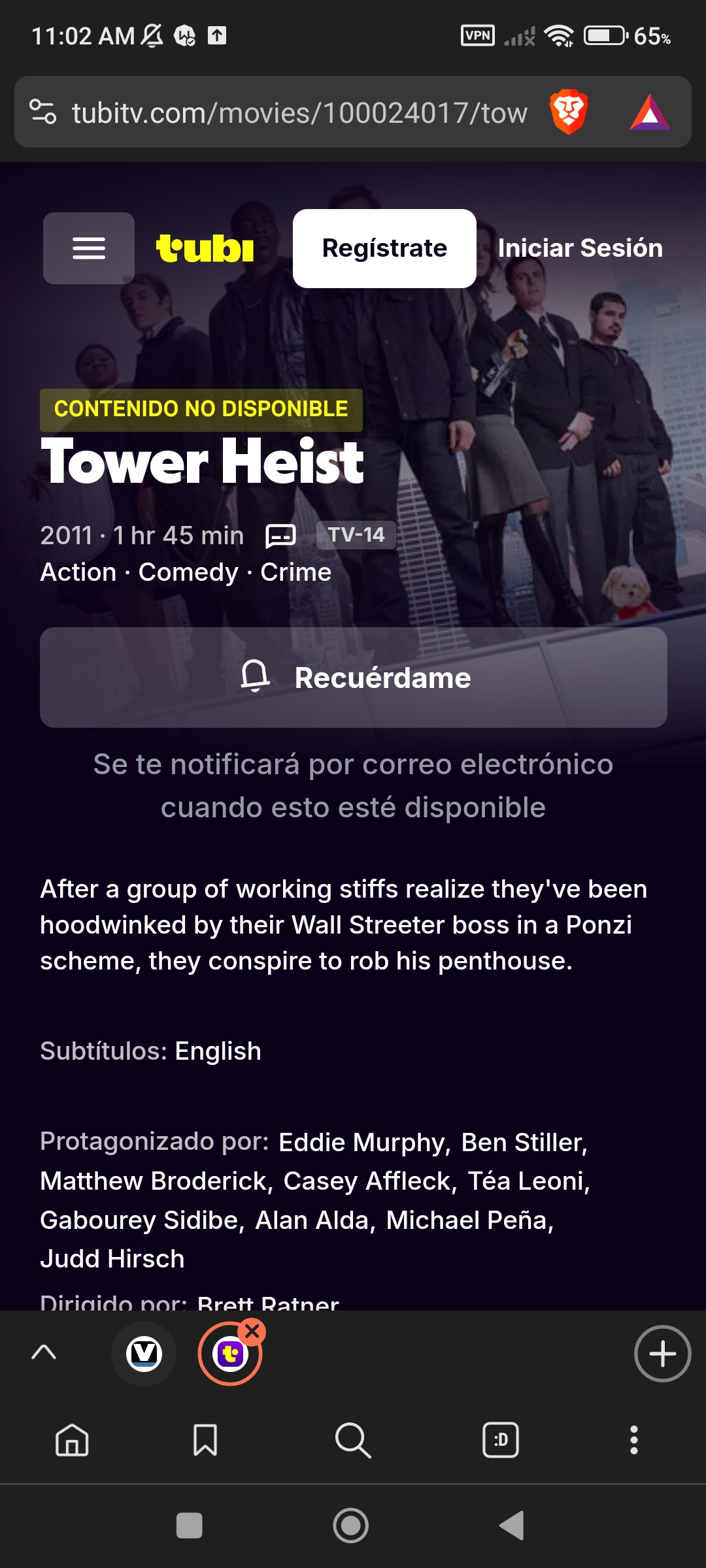The image size is (706, 1568).
Task: Close the Tubi tab
Action: coord(252,1330)
